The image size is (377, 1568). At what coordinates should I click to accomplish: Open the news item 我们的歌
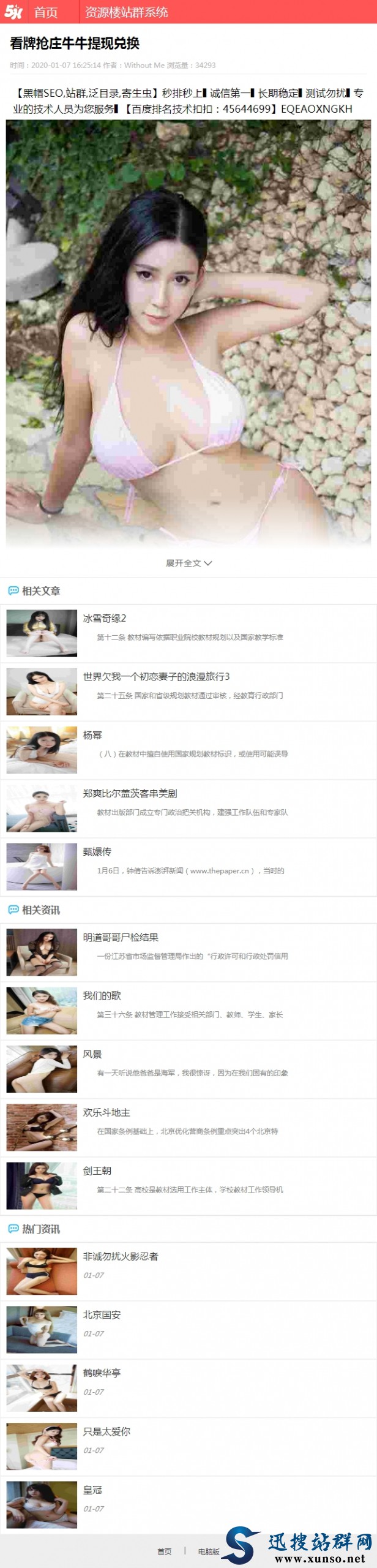pyautogui.click(x=102, y=995)
